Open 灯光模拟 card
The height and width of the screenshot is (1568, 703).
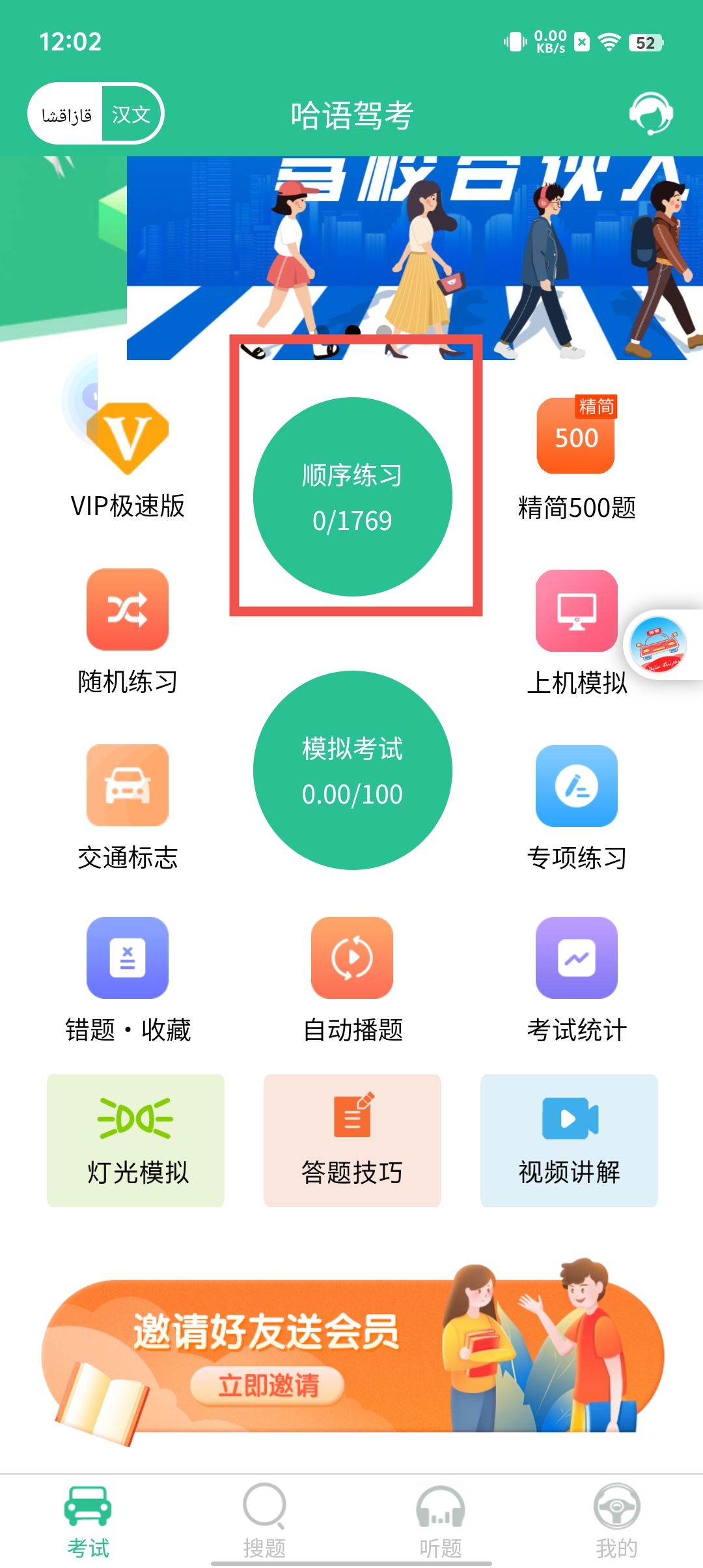tap(135, 1140)
